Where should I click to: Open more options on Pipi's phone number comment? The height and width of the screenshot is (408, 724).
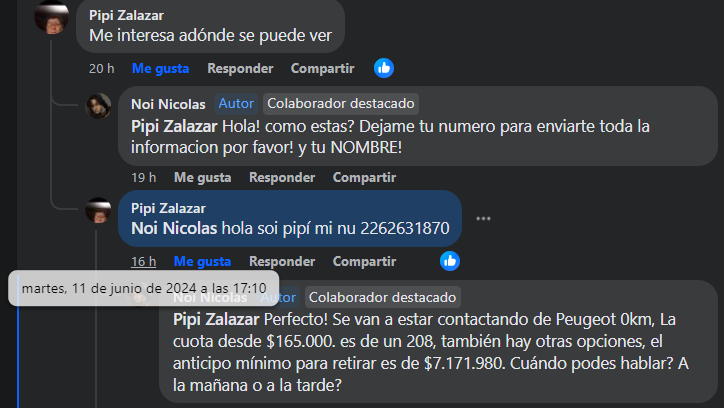484,218
